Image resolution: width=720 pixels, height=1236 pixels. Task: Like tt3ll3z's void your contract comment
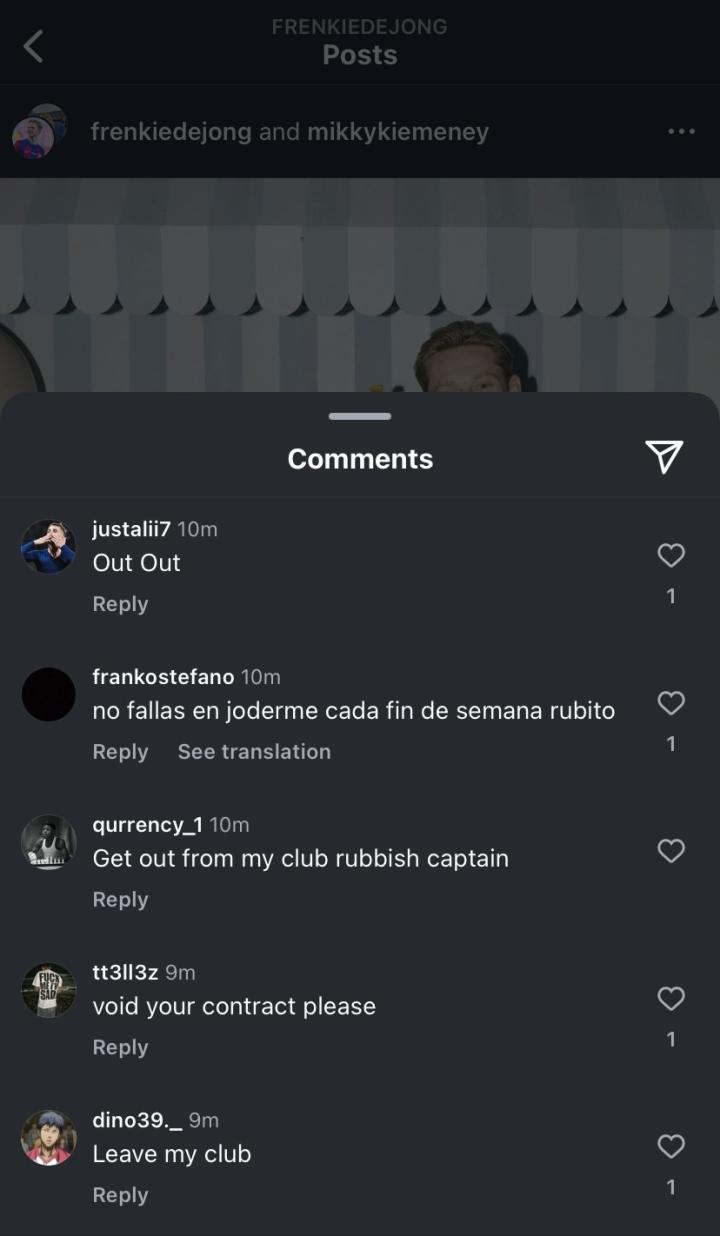coord(671,998)
